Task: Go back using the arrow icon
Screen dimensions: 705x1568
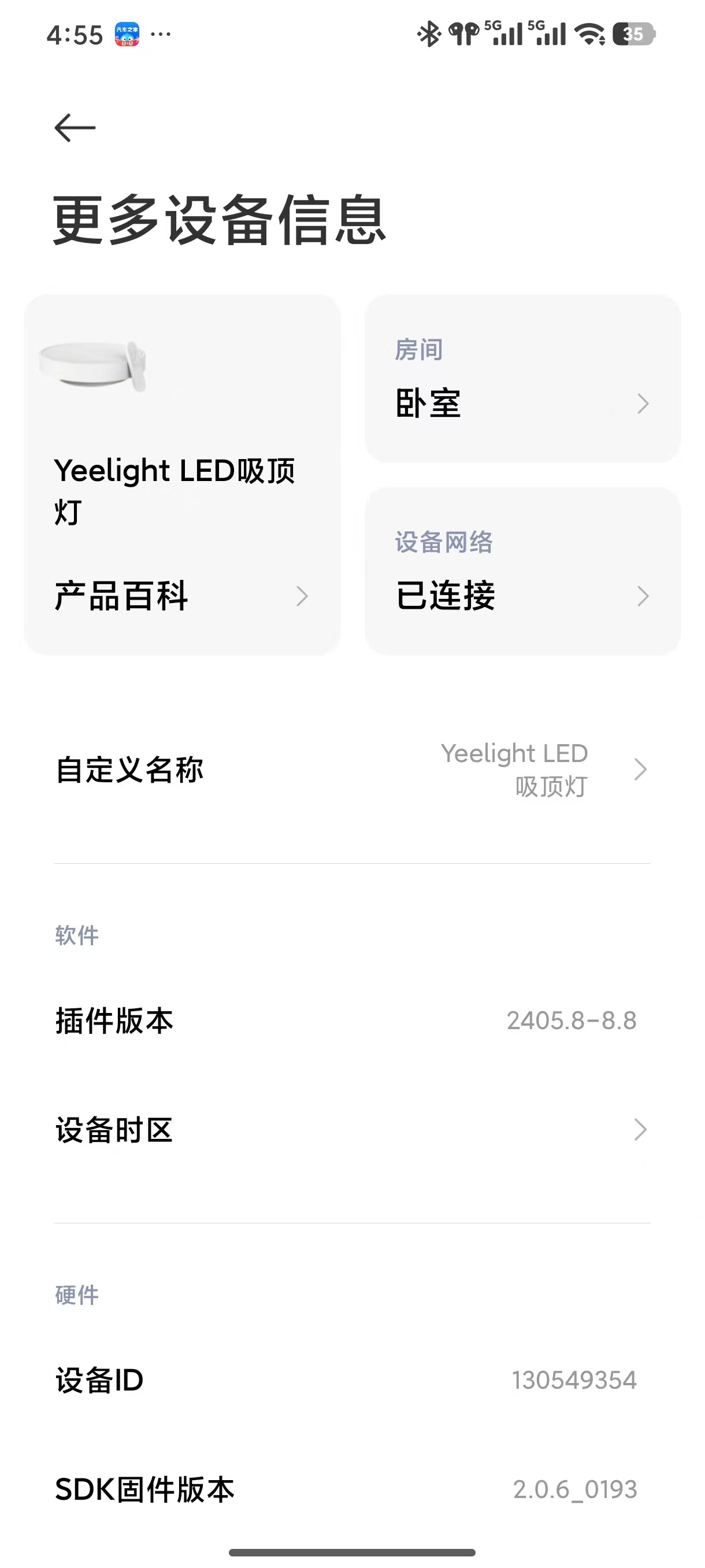Action: tap(75, 128)
